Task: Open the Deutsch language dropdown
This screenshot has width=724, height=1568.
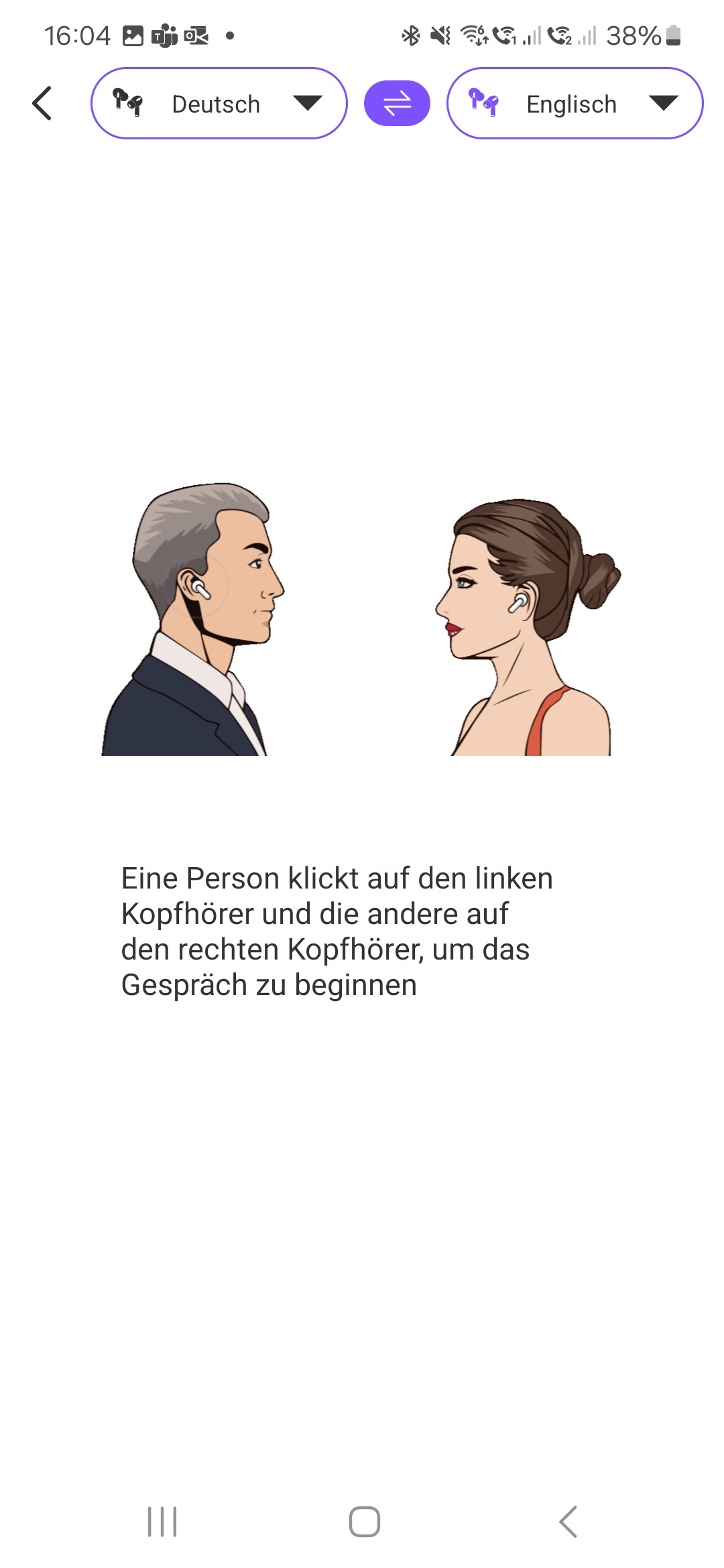Action: (219, 104)
